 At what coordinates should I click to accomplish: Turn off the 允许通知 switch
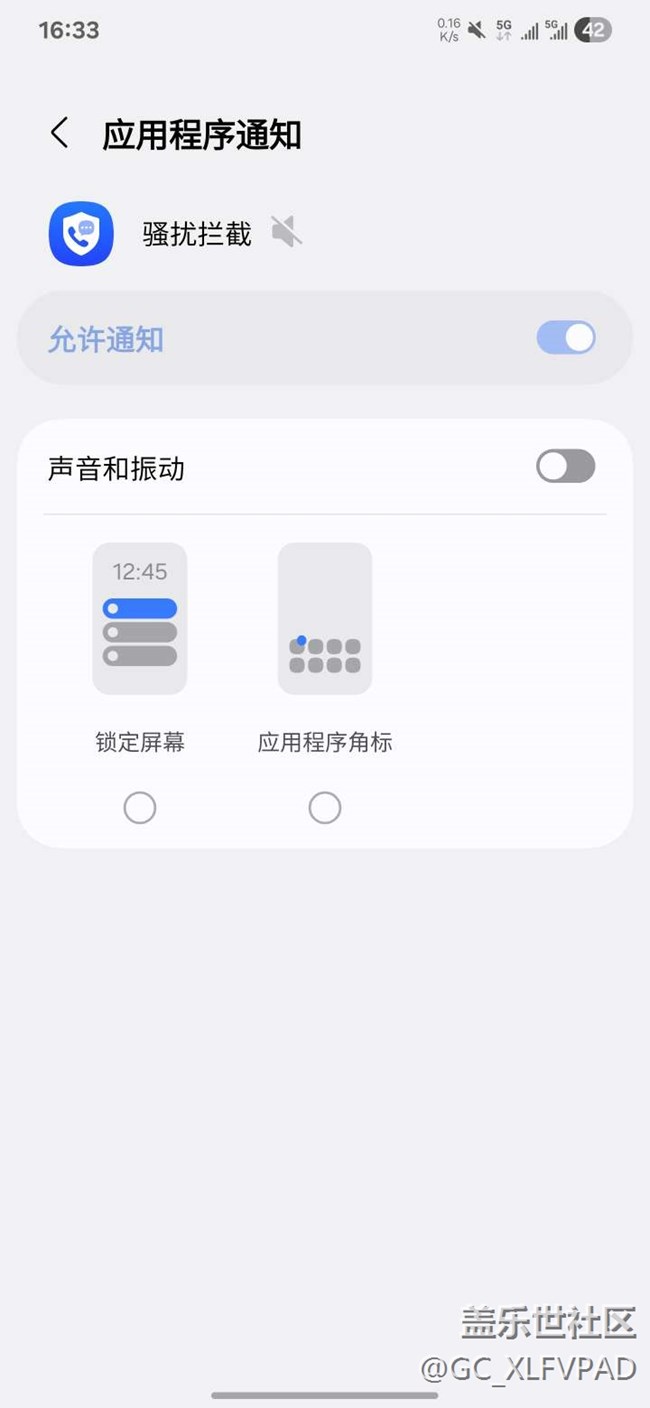pyautogui.click(x=565, y=338)
